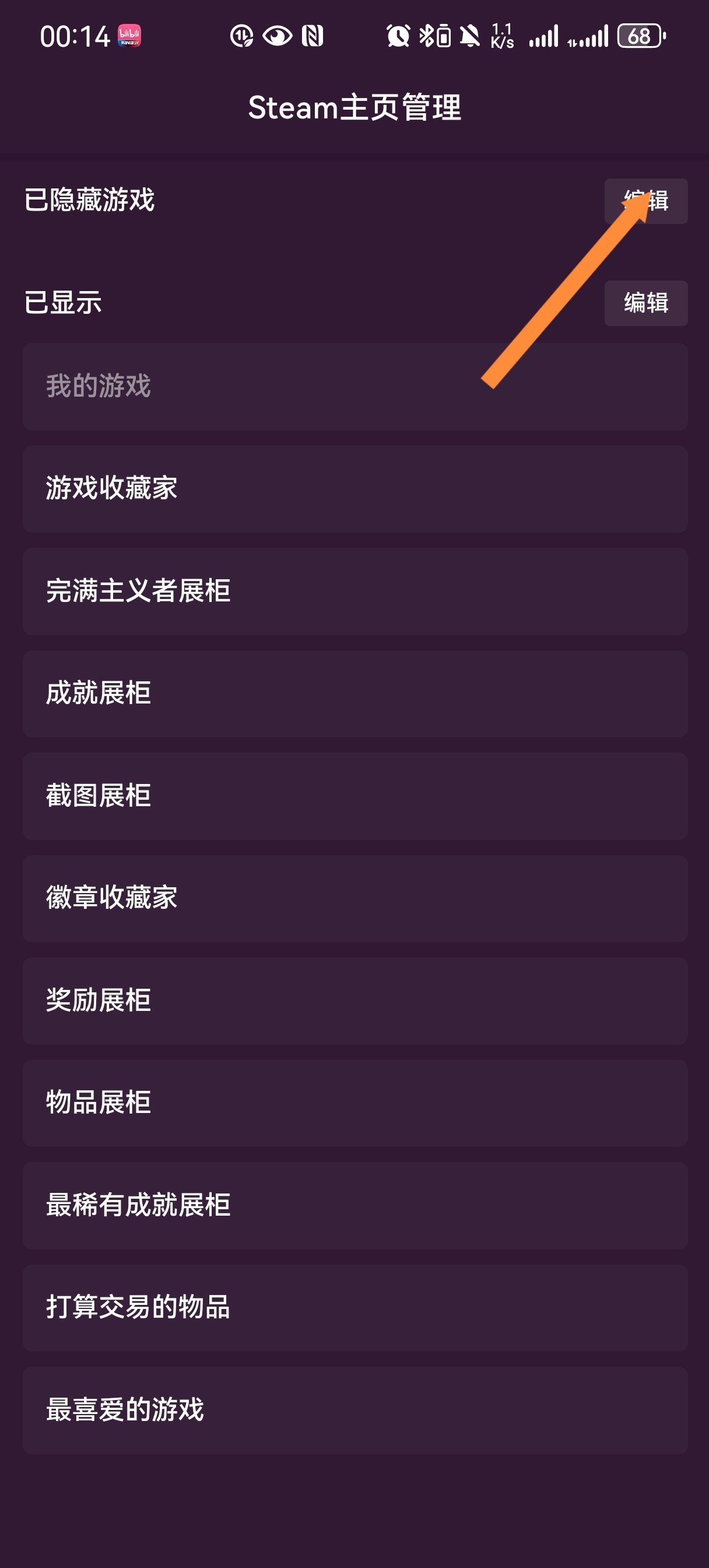Open the 成就展柜 row

tap(355, 692)
